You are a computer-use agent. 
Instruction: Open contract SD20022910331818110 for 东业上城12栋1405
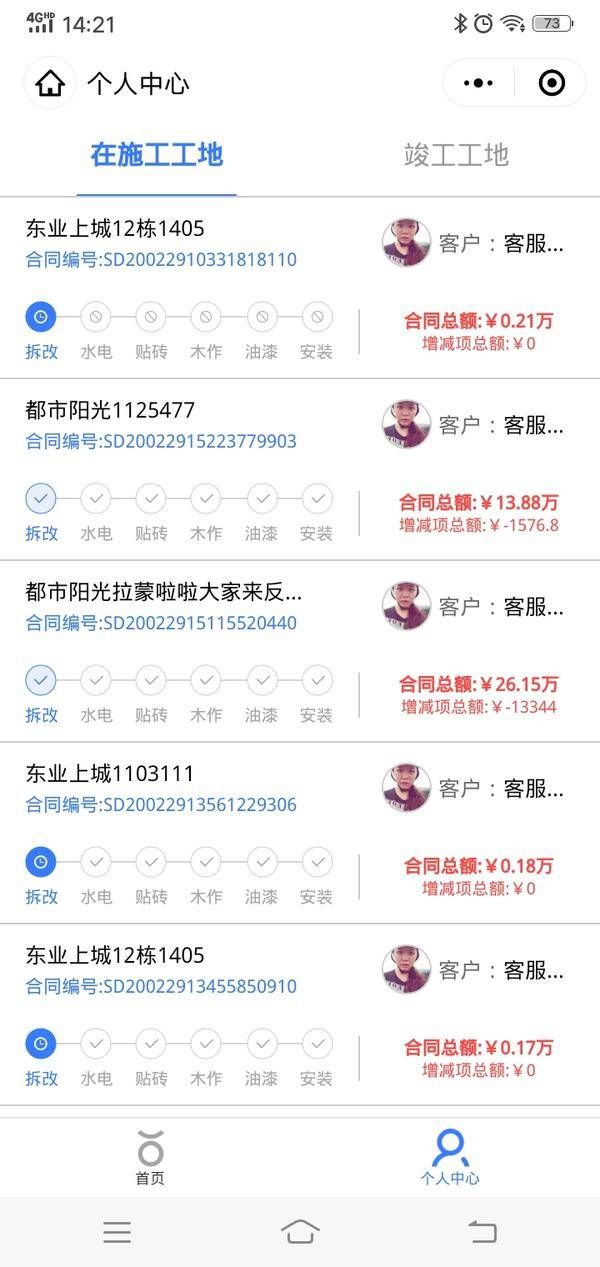coord(161,260)
